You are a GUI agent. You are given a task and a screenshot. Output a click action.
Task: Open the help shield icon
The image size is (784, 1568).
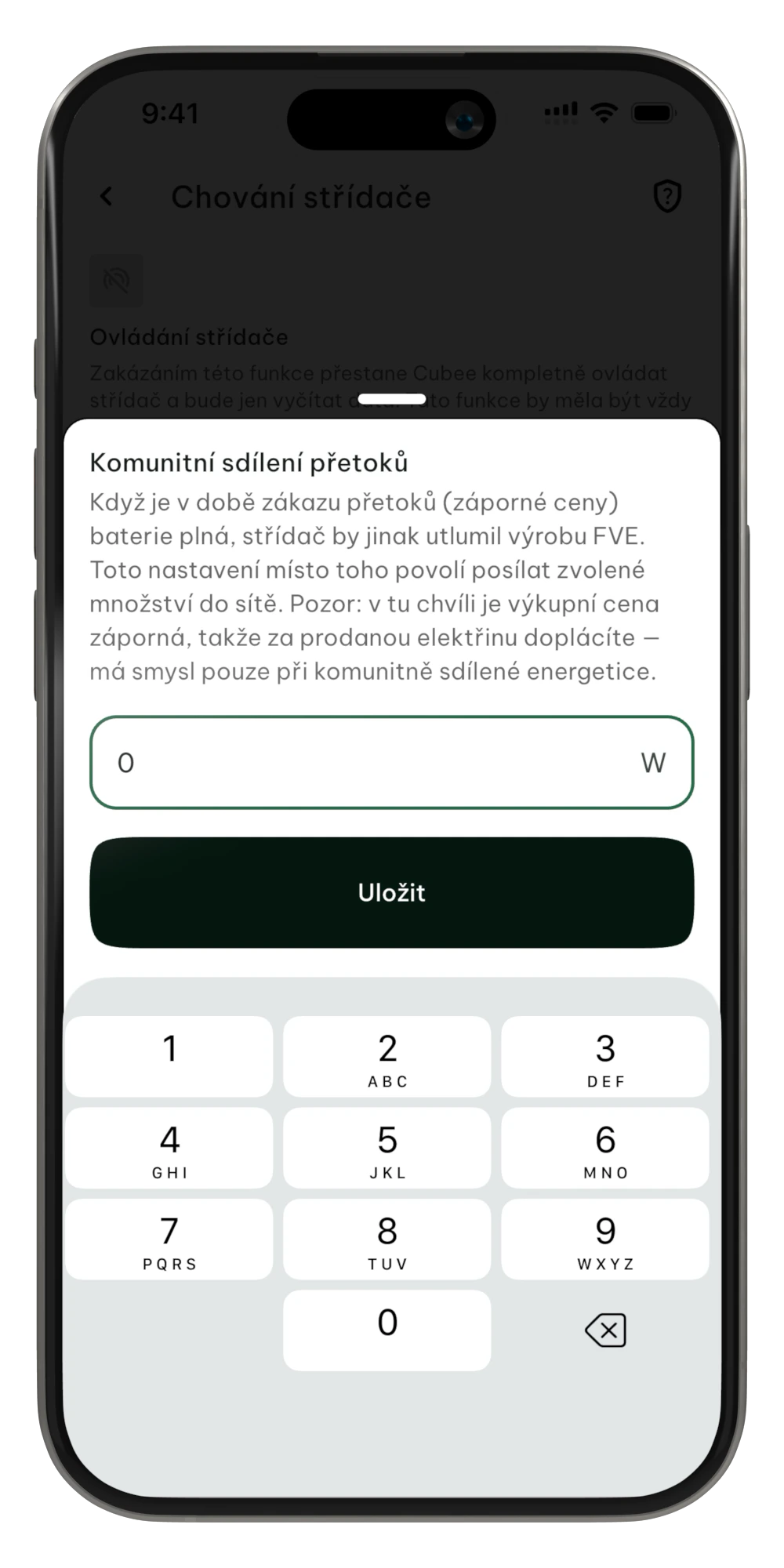point(667,196)
